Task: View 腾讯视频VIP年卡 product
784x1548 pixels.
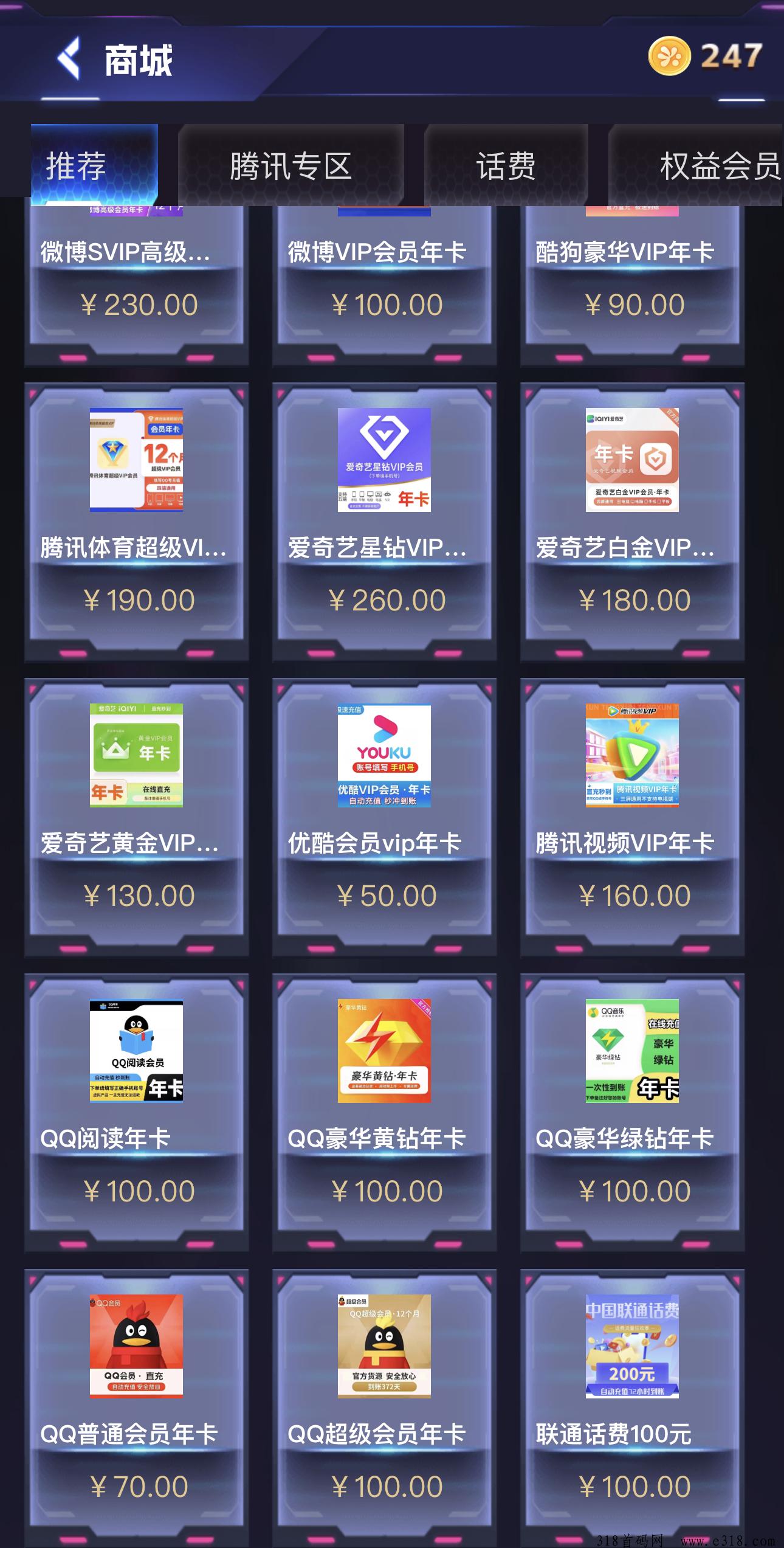Action: pyautogui.click(x=632, y=812)
